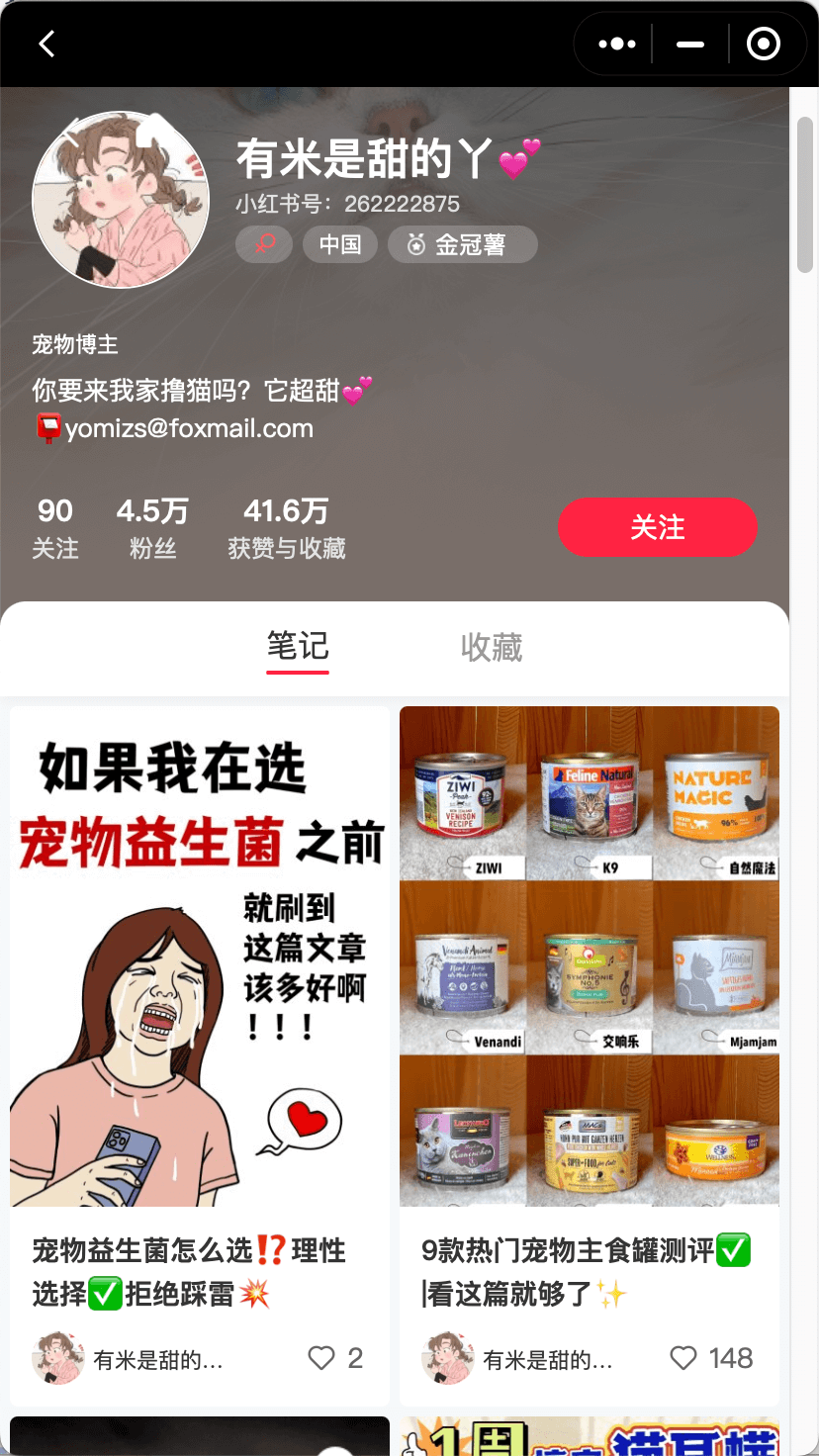Switch to the 笔记 tab
819x1456 pixels.
(x=298, y=647)
